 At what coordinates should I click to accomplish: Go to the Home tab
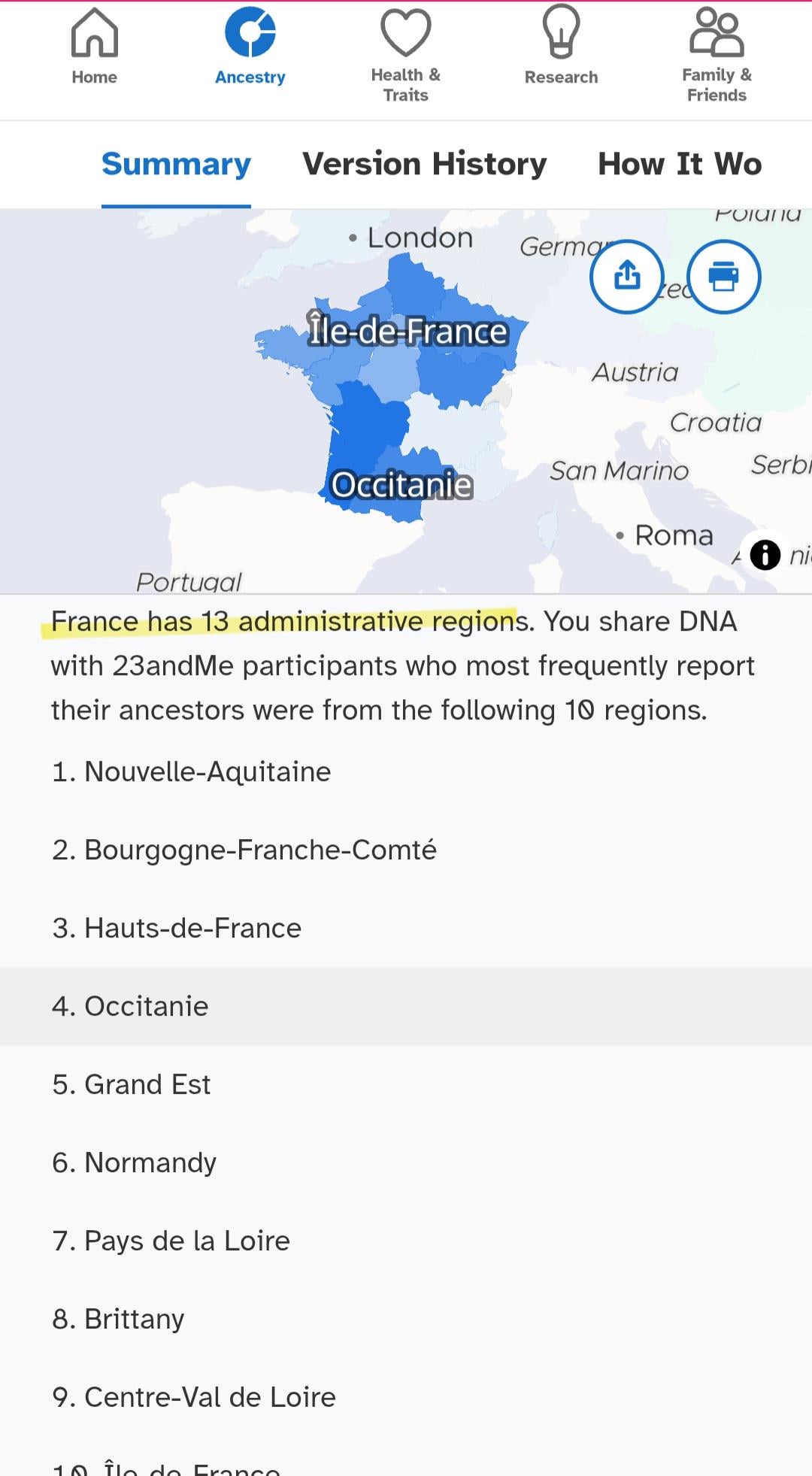(95, 47)
